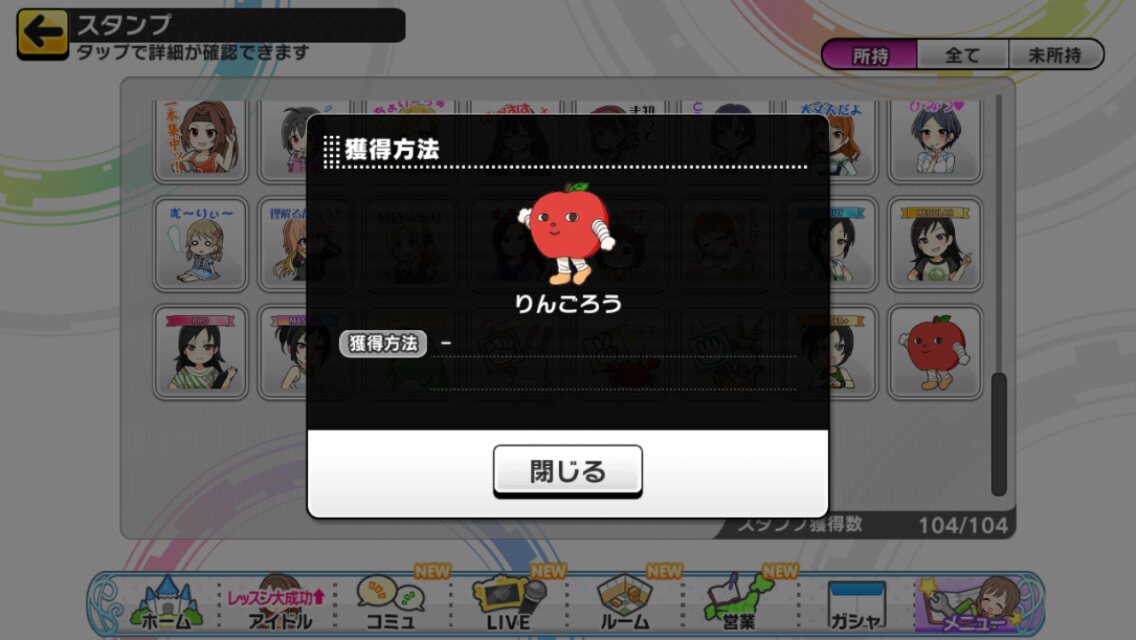Open ルーム in the bottom menu

(624, 606)
